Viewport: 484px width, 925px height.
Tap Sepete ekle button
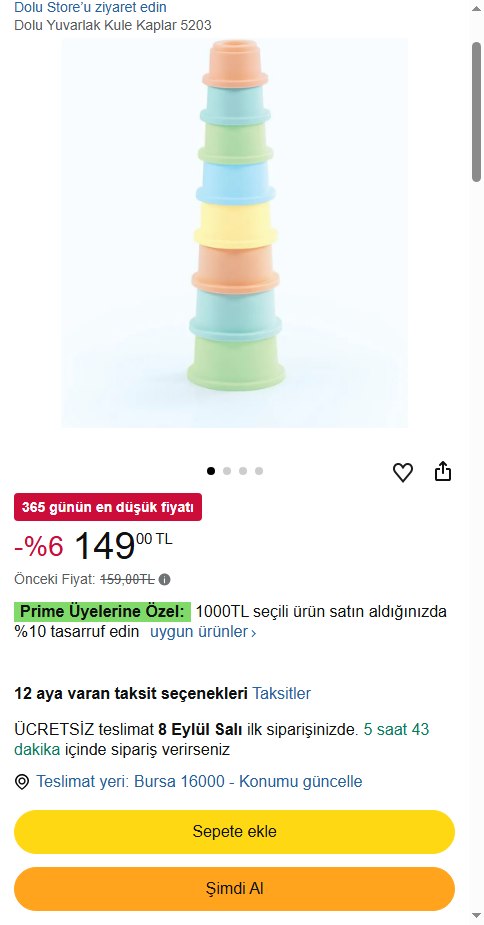234,832
